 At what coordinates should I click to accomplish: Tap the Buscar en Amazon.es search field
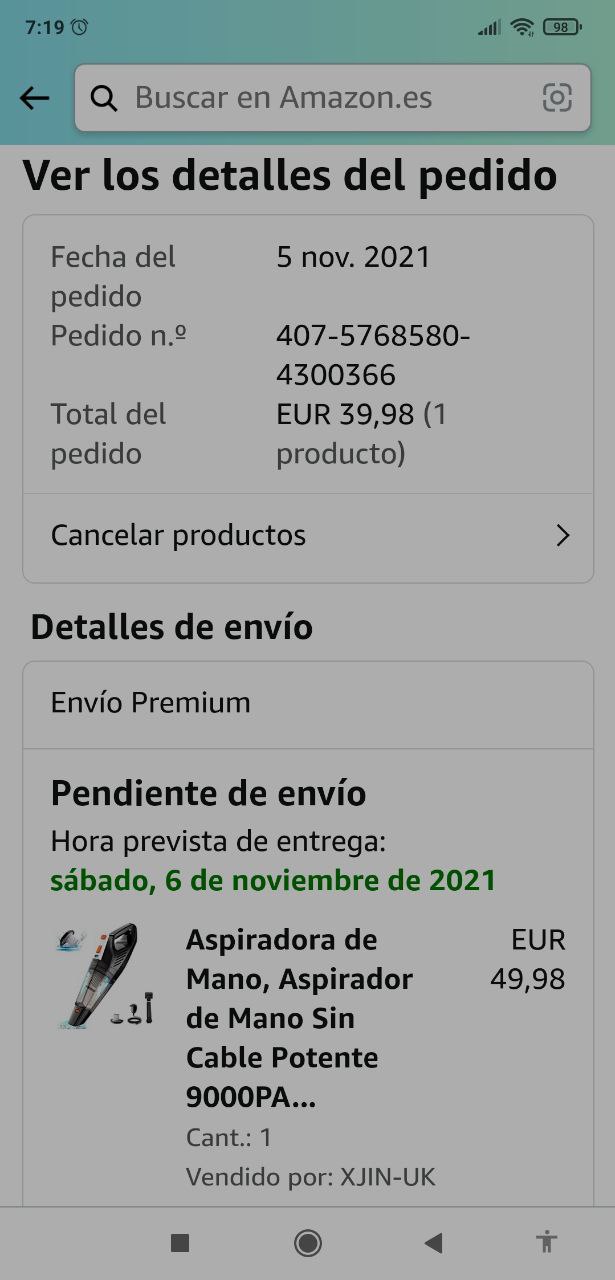300,98
